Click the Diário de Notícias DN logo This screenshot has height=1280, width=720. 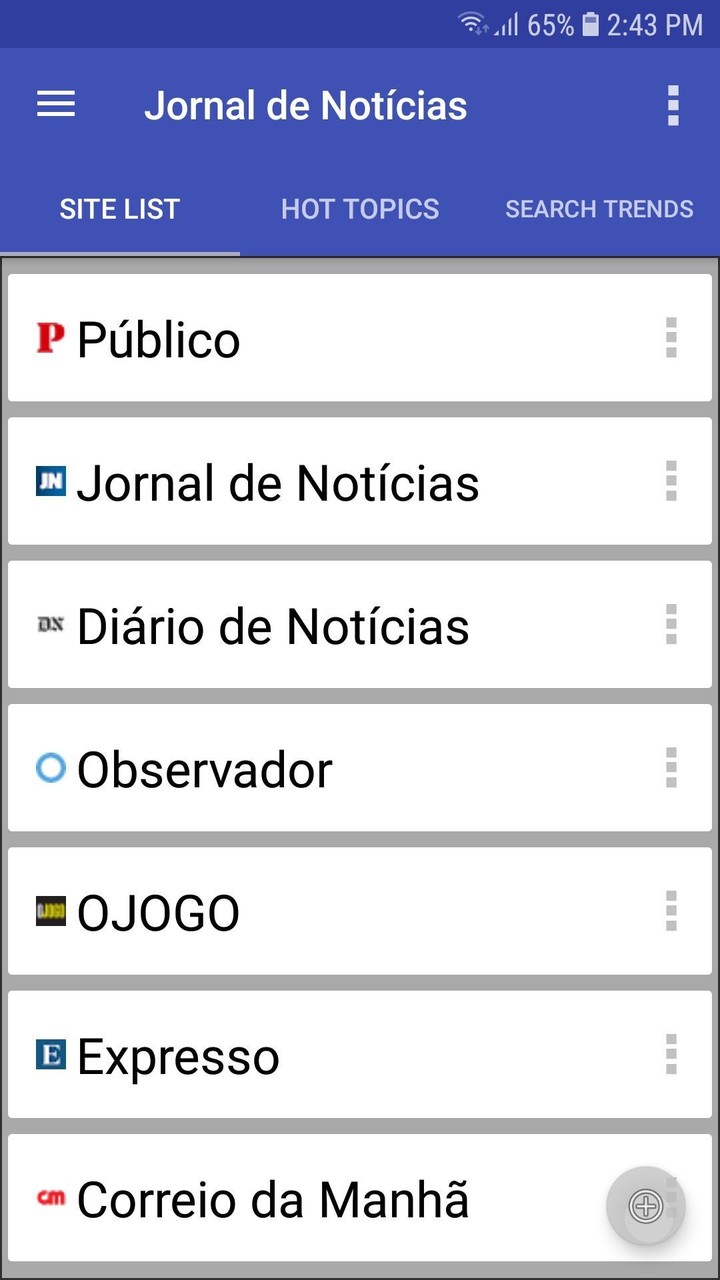click(x=52, y=624)
